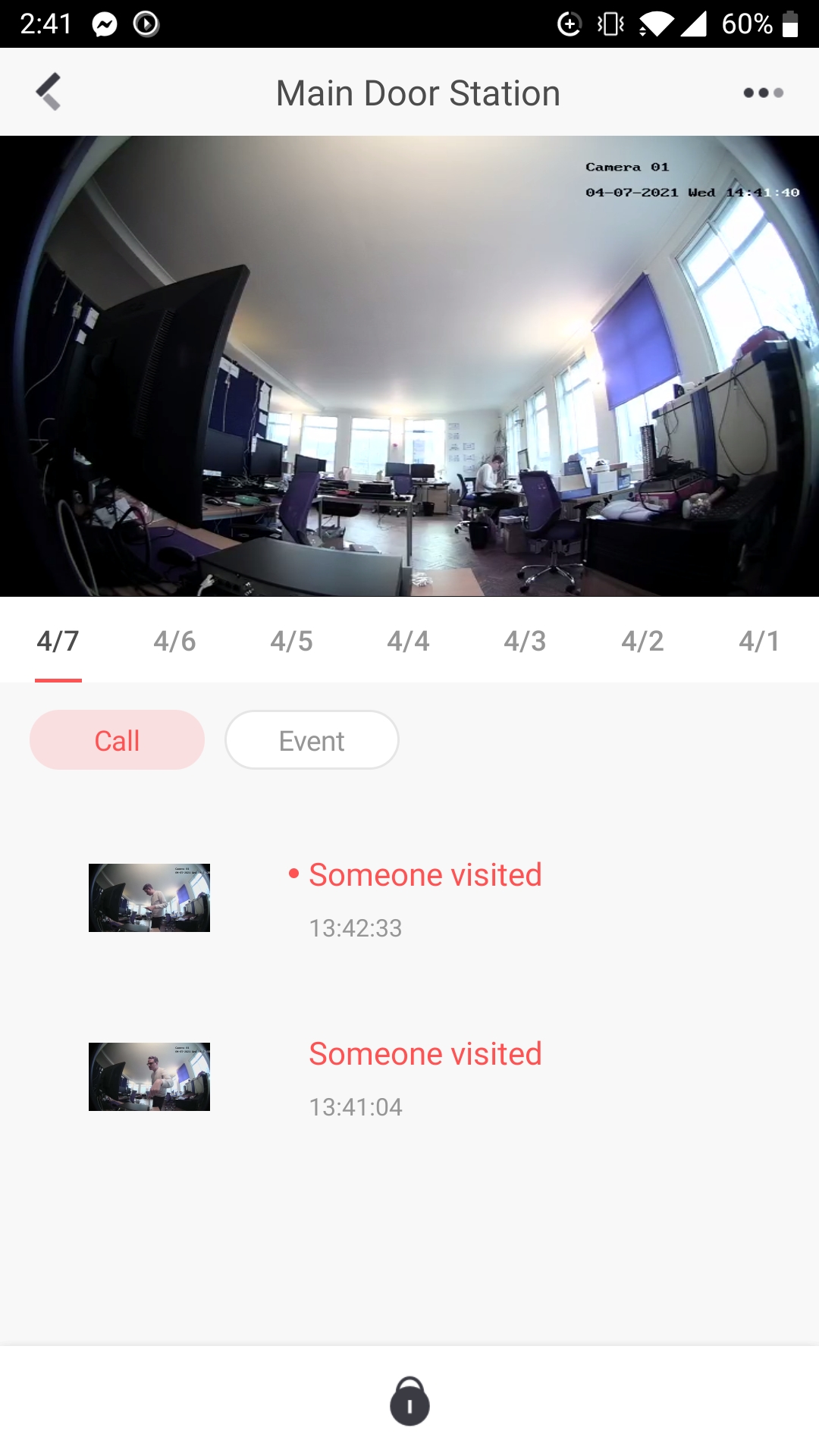Open the 4/1 date tab
Screen dimensions: 819x1456
point(759,641)
